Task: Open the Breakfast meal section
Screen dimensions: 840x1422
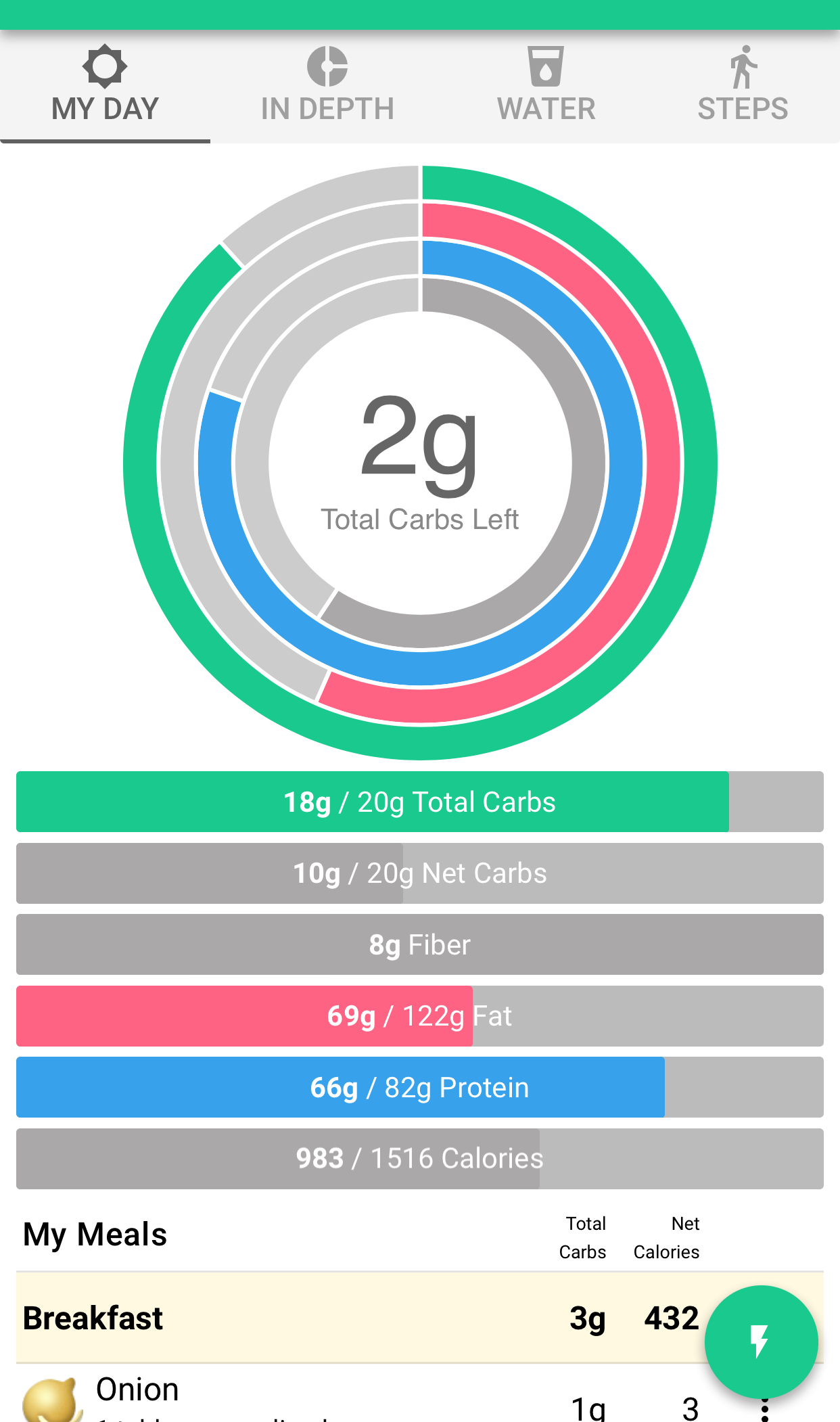Action: coord(419,1318)
